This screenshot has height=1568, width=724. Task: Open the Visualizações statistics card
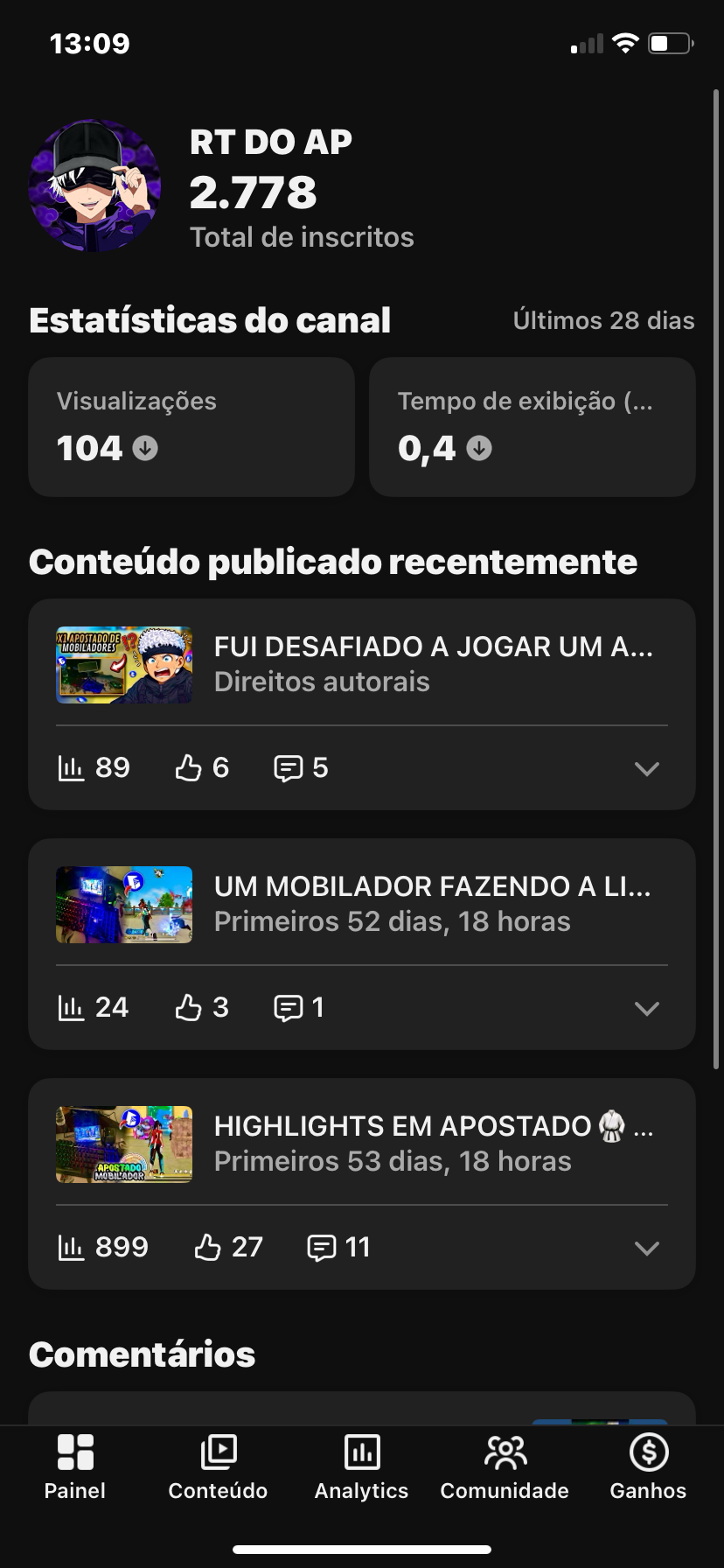191,427
